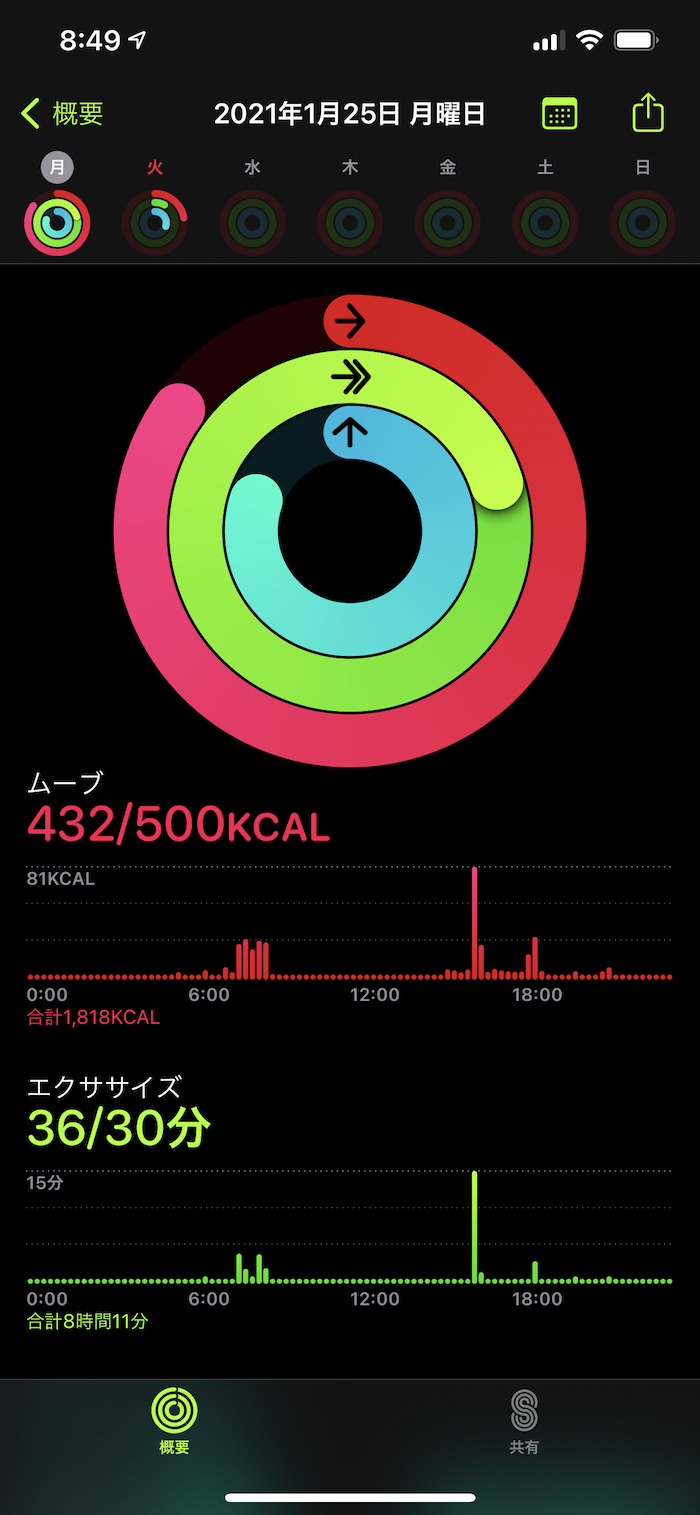
Task: Select Friday (金) activity ring
Action: pos(447,222)
